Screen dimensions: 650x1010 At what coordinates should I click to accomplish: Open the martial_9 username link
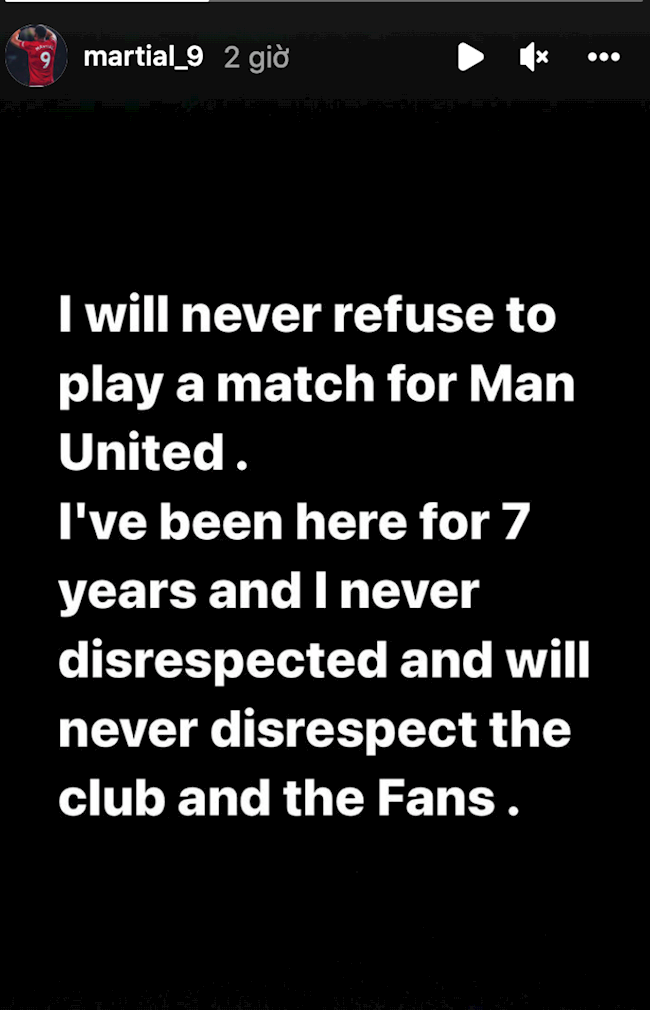click(143, 57)
